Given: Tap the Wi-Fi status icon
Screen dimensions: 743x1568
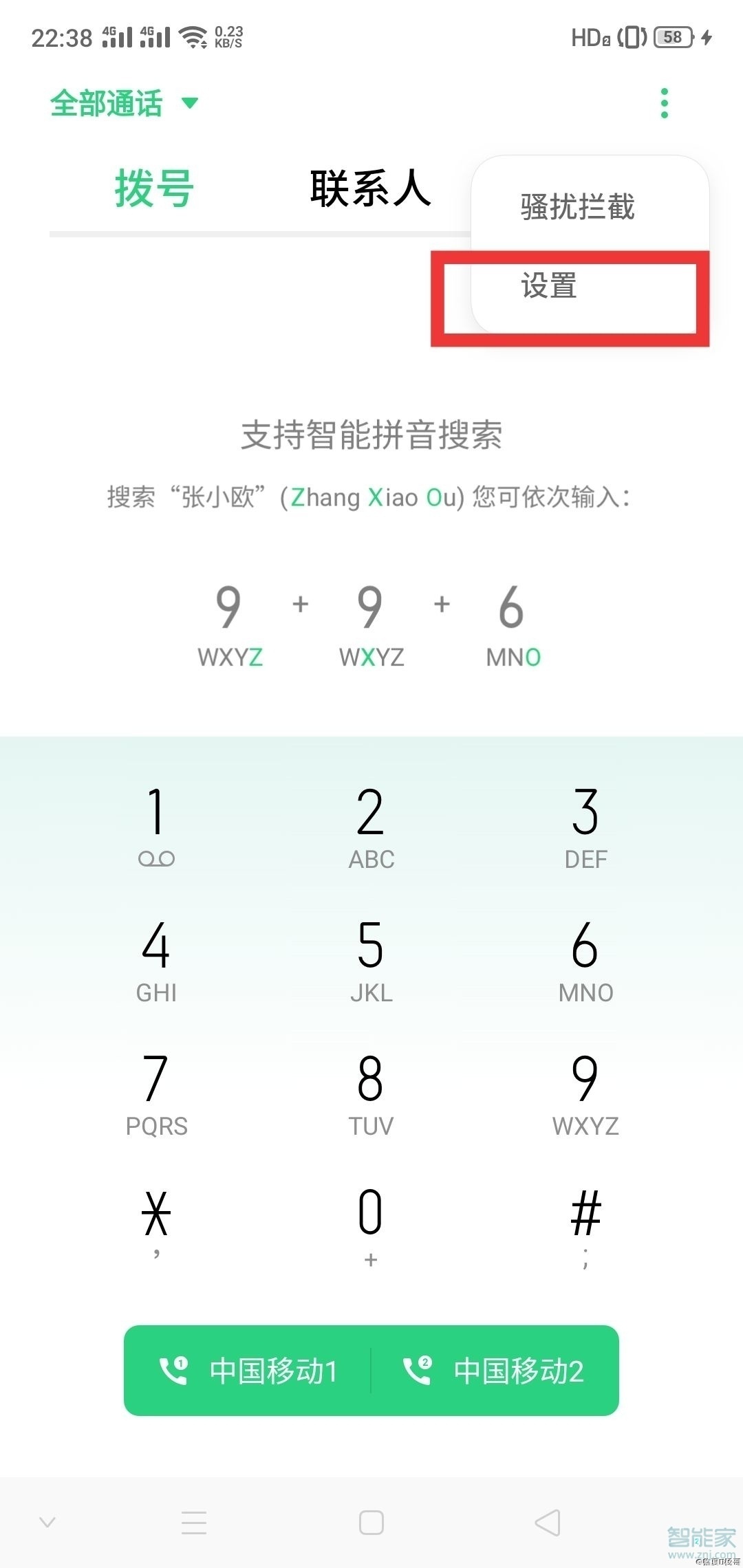Looking at the screenshot, I should point(195,36).
